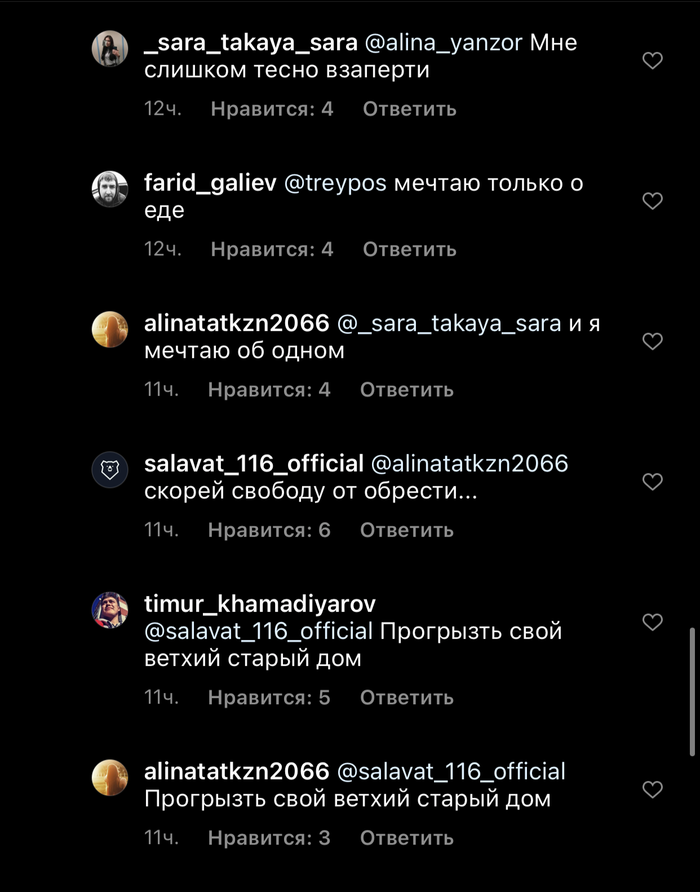This screenshot has width=700, height=892.
Task: Reply to timur_khamadiyarov's comment
Action: tap(406, 698)
